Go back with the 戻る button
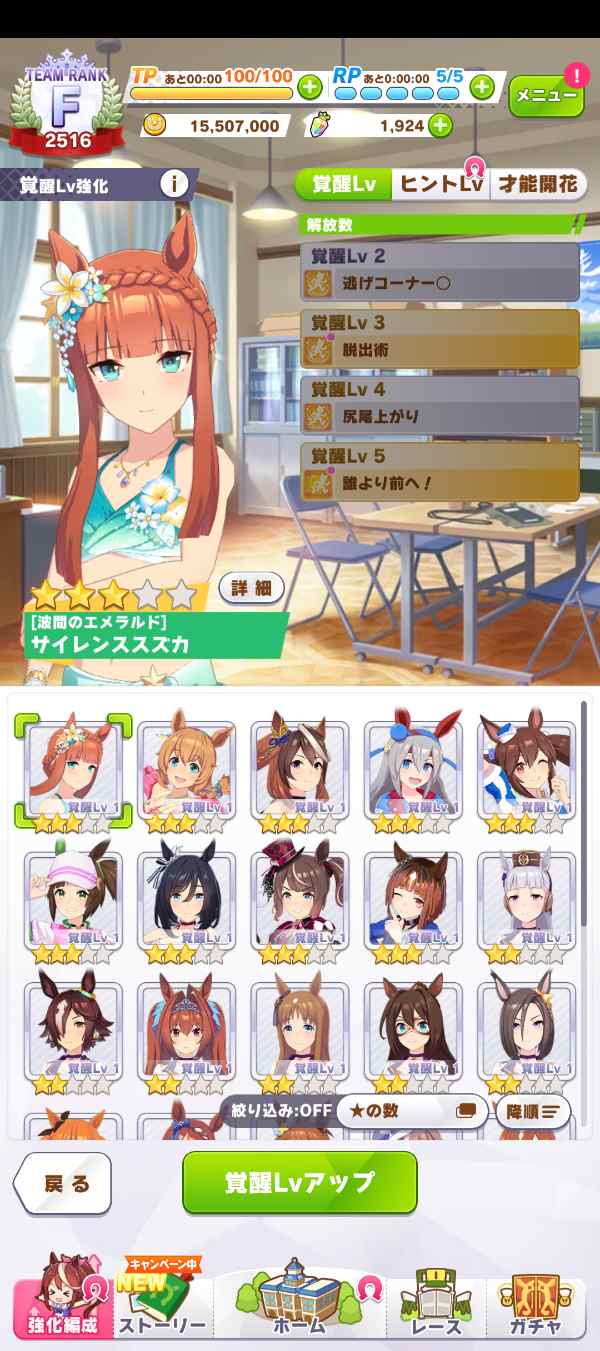Viewport: 600px width, 1351px height. (x=65, y=1184)
